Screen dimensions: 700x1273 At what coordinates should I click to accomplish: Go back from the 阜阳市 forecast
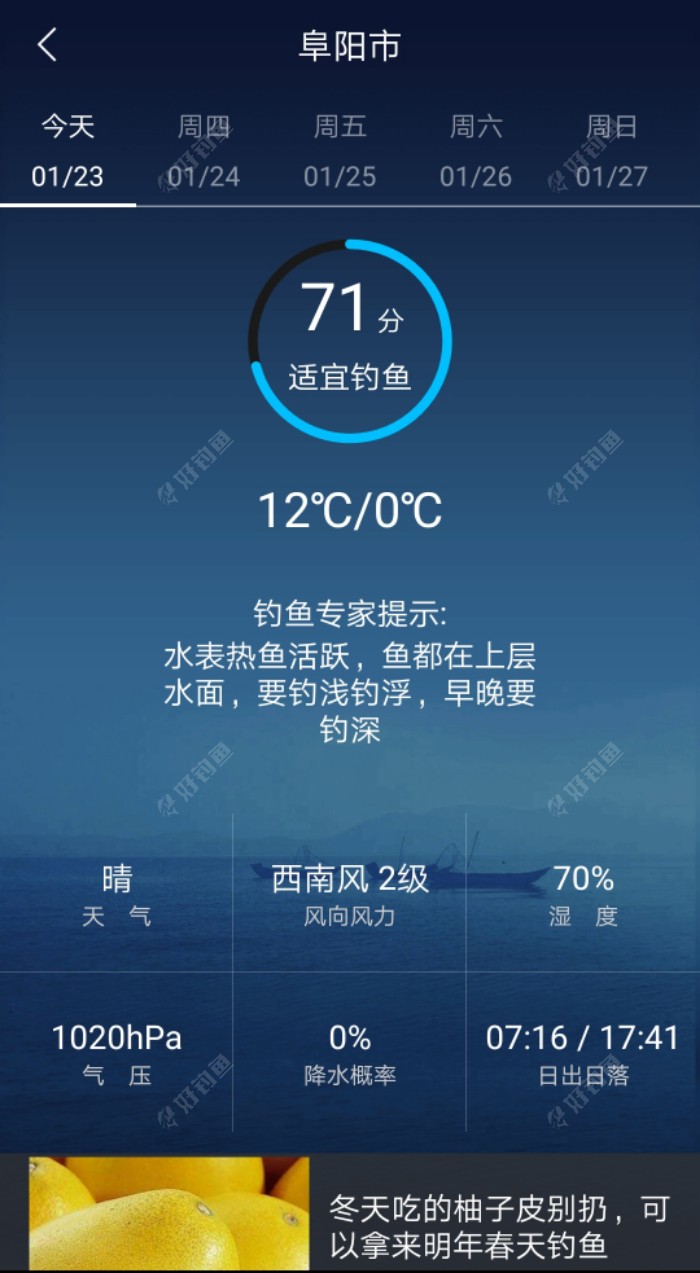[47, 46]
